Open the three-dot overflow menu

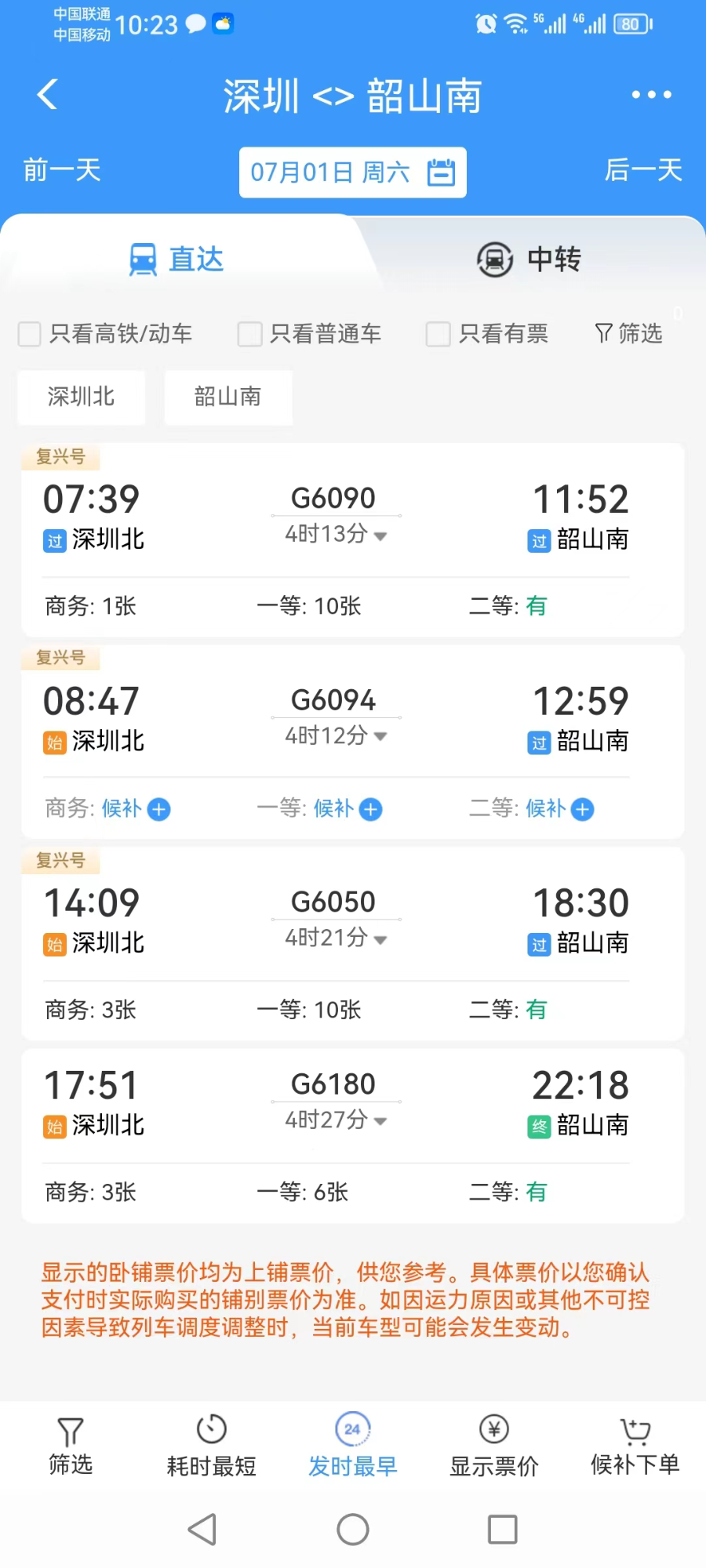pos(651,95)
